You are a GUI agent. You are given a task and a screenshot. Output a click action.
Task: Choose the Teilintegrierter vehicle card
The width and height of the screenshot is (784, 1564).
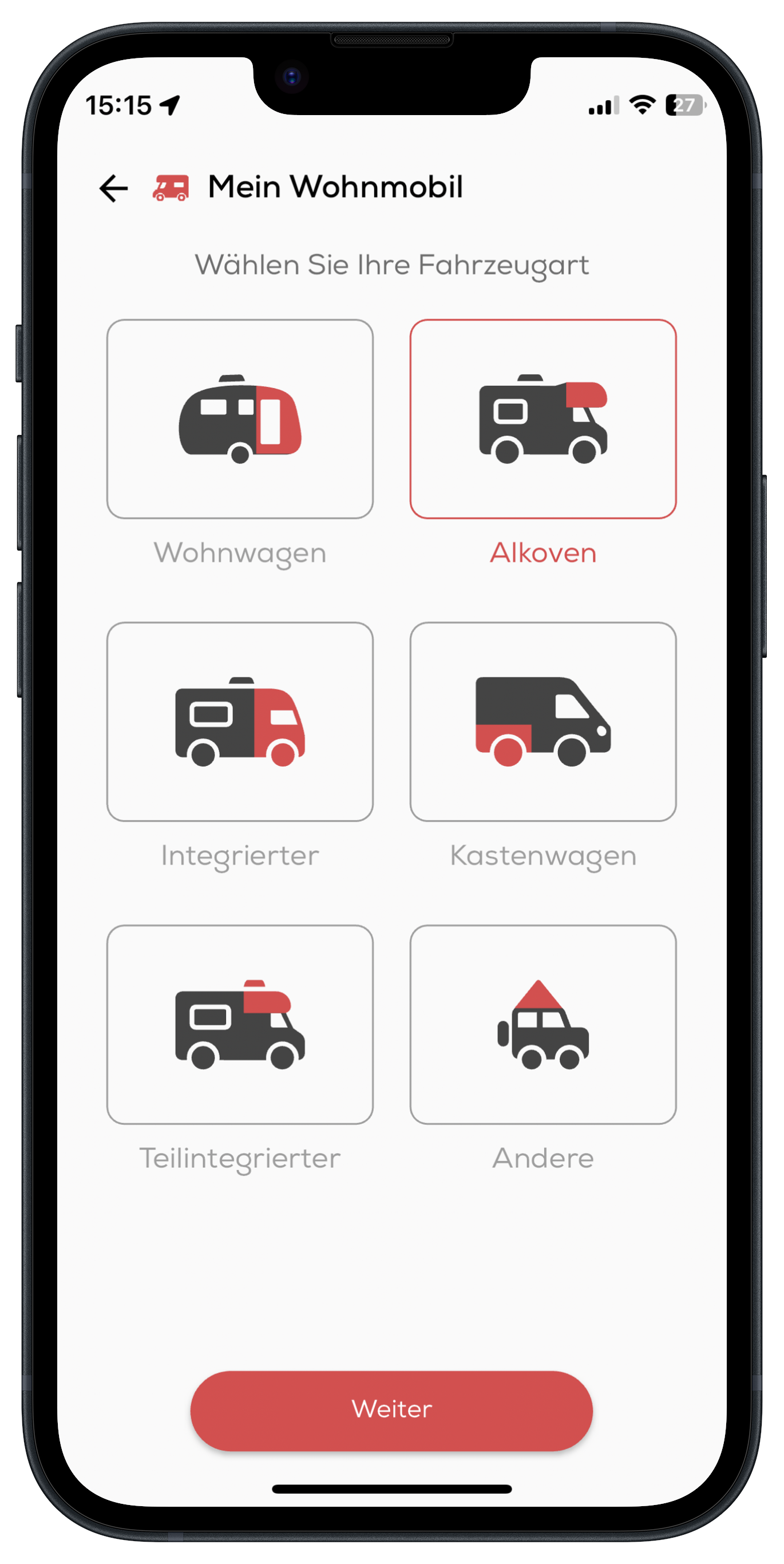tap(240, 1024)
